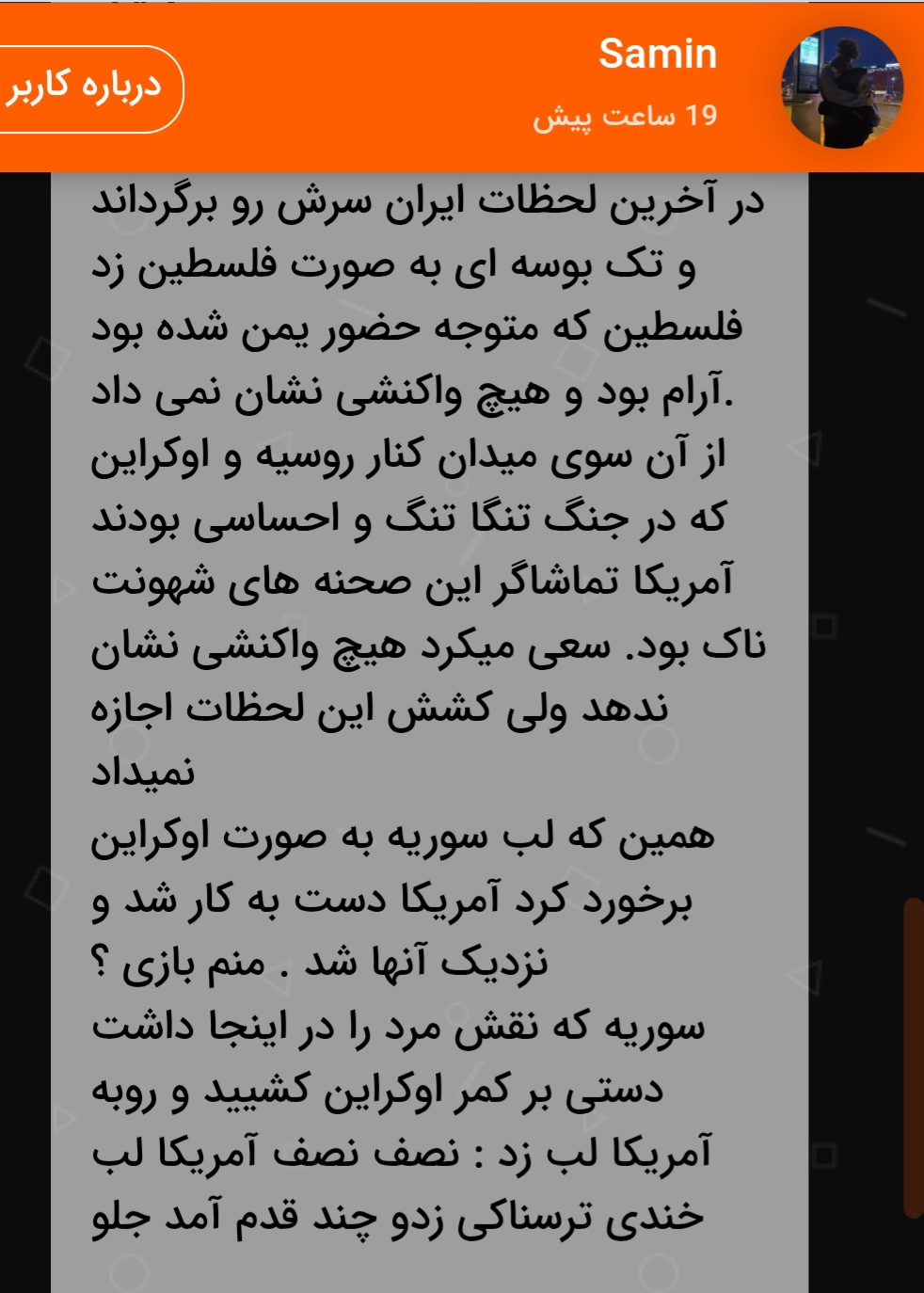Open the درباره کاربر (about user) button

pyautogui.click(x=87, y=89)
